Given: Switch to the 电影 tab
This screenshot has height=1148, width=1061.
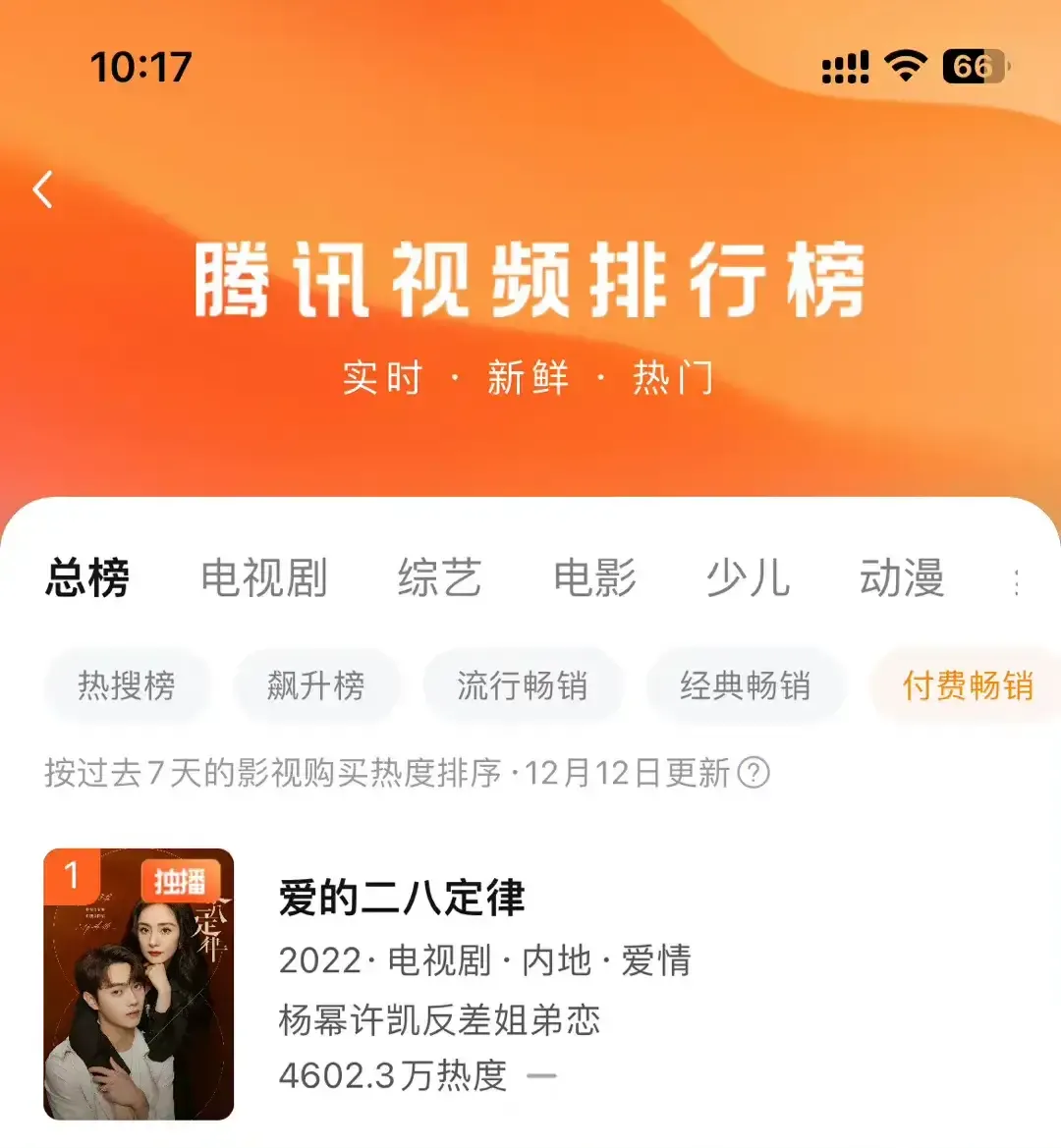Looking at the screenshot, I should pyautogui.click(x=594, y=577).
